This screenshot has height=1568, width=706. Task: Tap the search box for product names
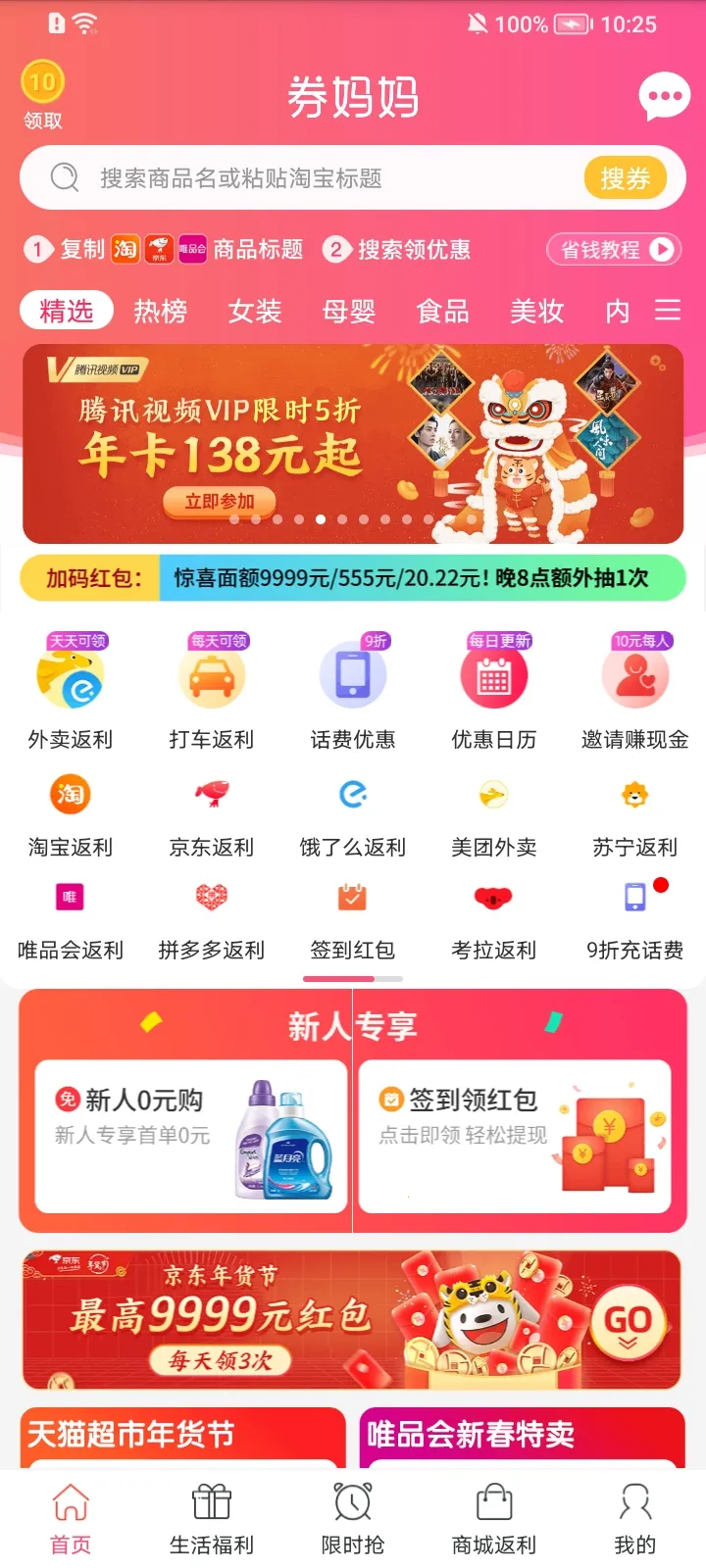[x=294, y=178]
